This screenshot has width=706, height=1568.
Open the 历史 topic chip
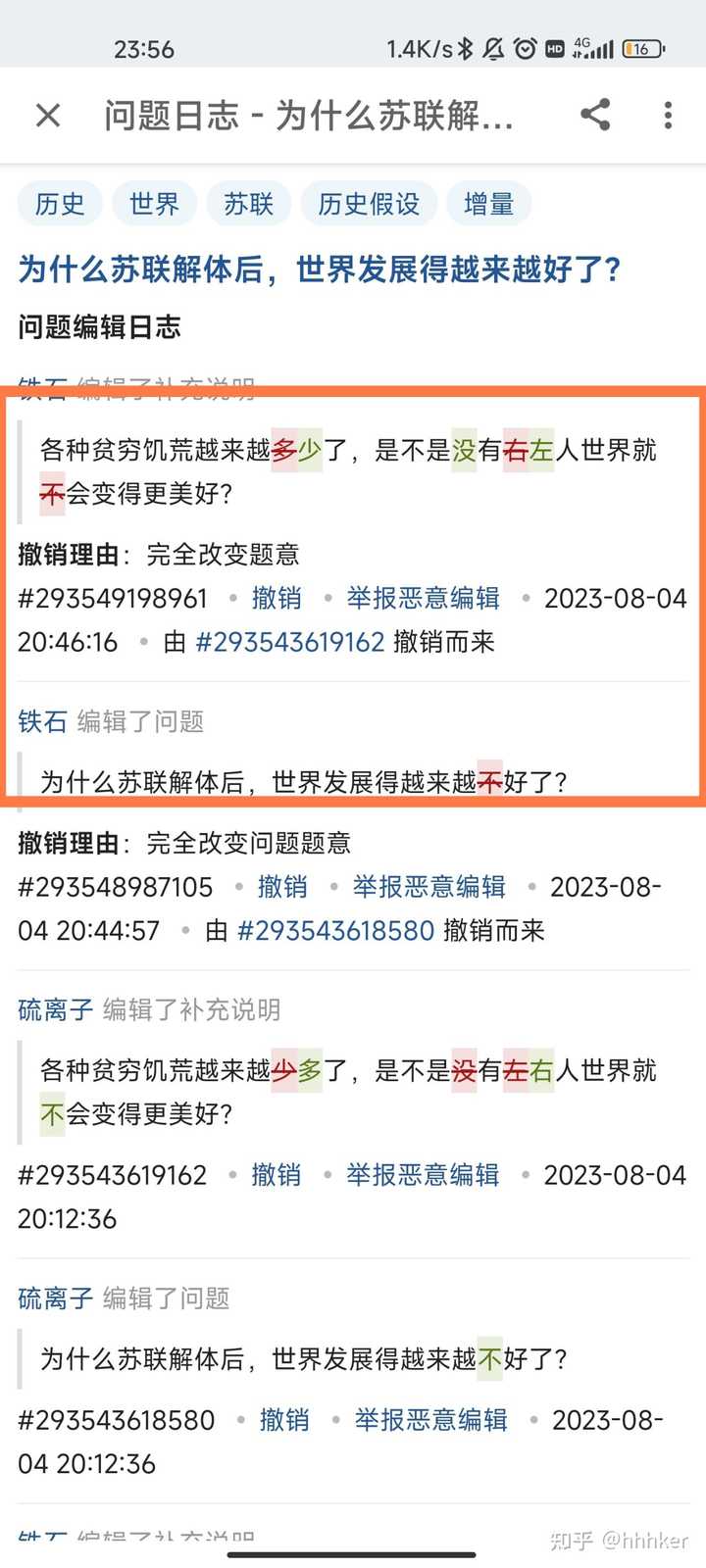tap(60, 204)
